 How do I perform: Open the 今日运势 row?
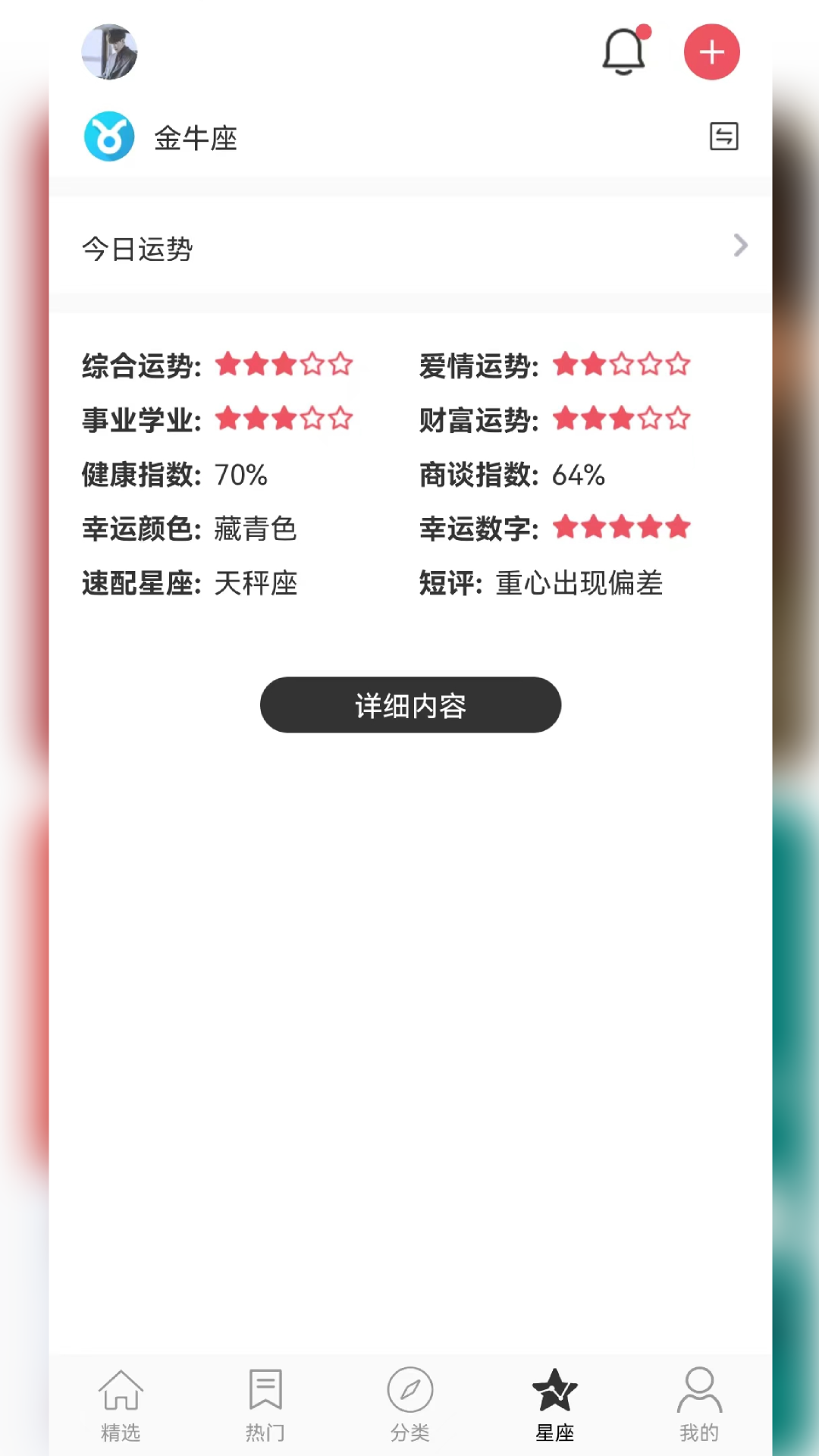[410, 246]
